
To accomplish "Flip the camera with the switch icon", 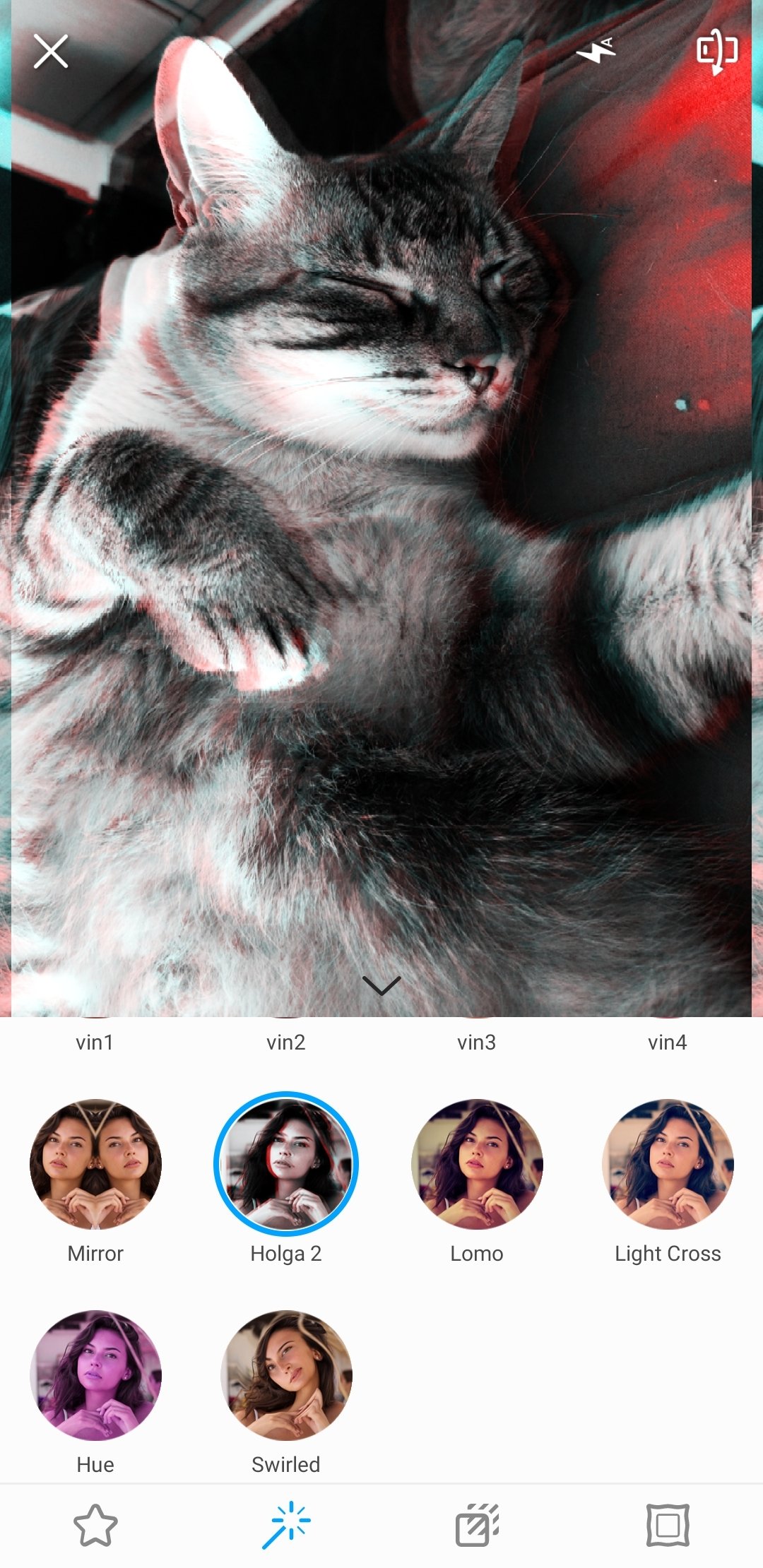I will tap(717, 51).
